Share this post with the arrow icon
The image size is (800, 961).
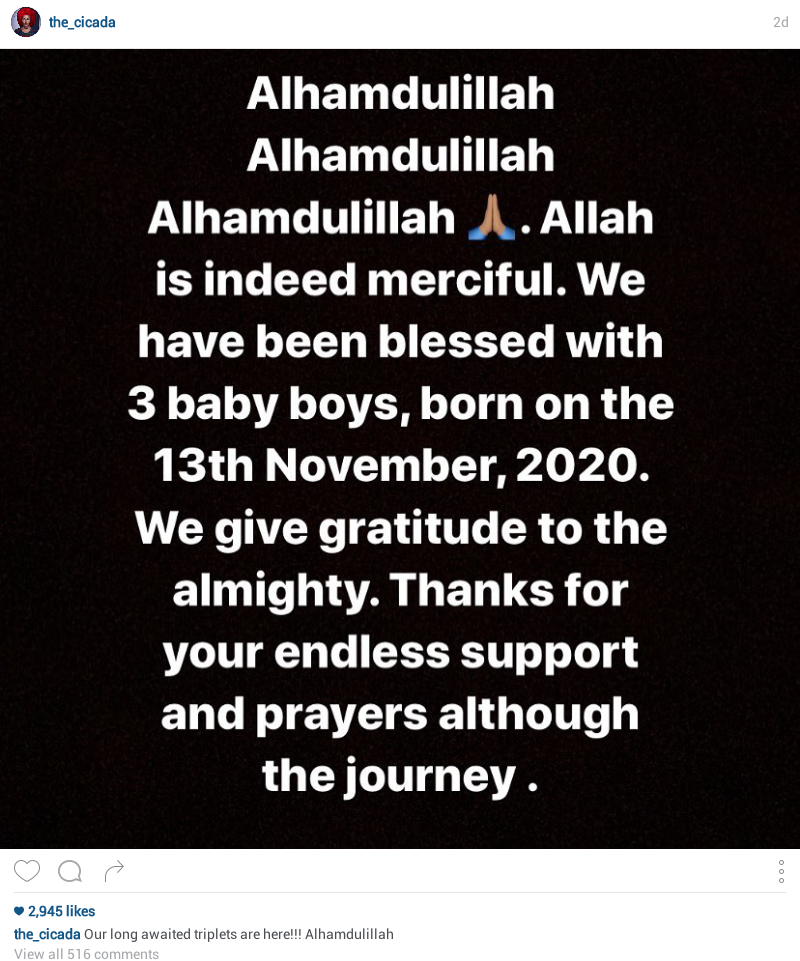[114, 871]
